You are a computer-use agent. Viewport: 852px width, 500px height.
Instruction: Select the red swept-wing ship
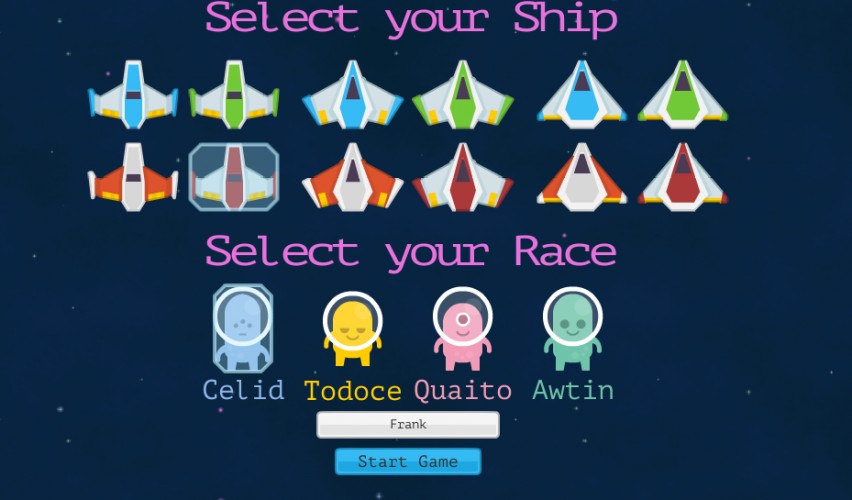(x=462, y=177)
